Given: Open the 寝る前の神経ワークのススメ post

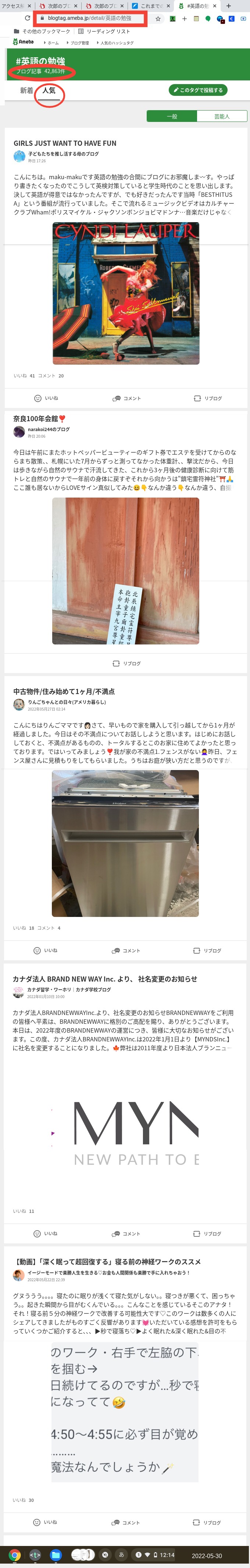Looking at the screenshot, I should [107, 1262].
